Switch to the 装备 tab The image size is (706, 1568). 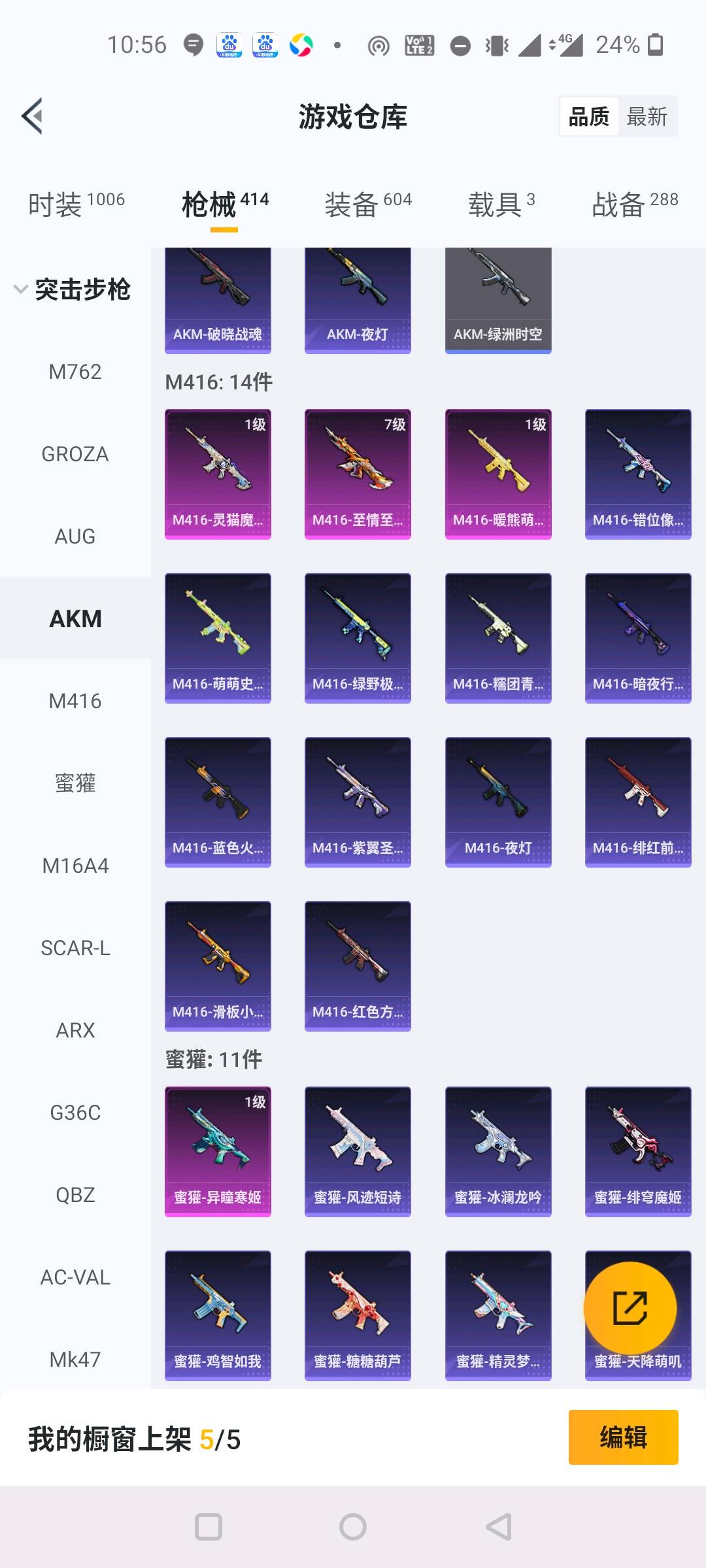[x=368, y=204]
